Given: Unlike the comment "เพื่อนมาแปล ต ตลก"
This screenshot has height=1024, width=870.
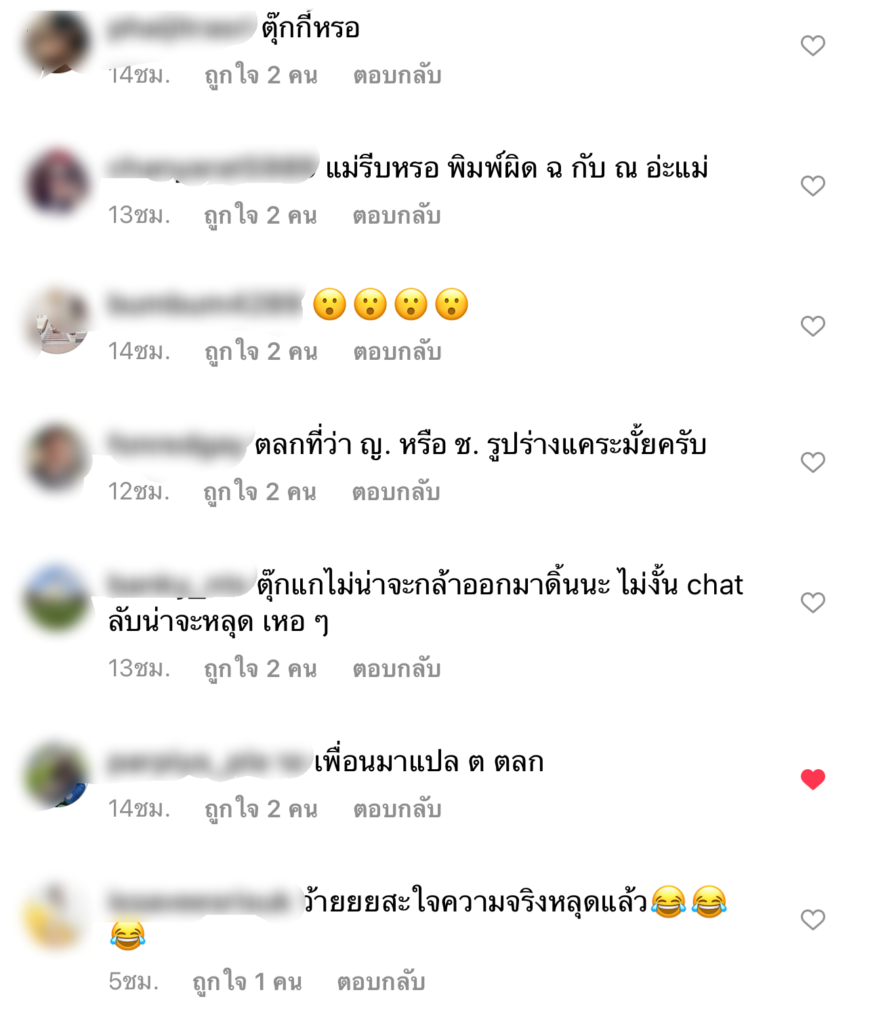Looking at the screenshot, I should 813,780.
